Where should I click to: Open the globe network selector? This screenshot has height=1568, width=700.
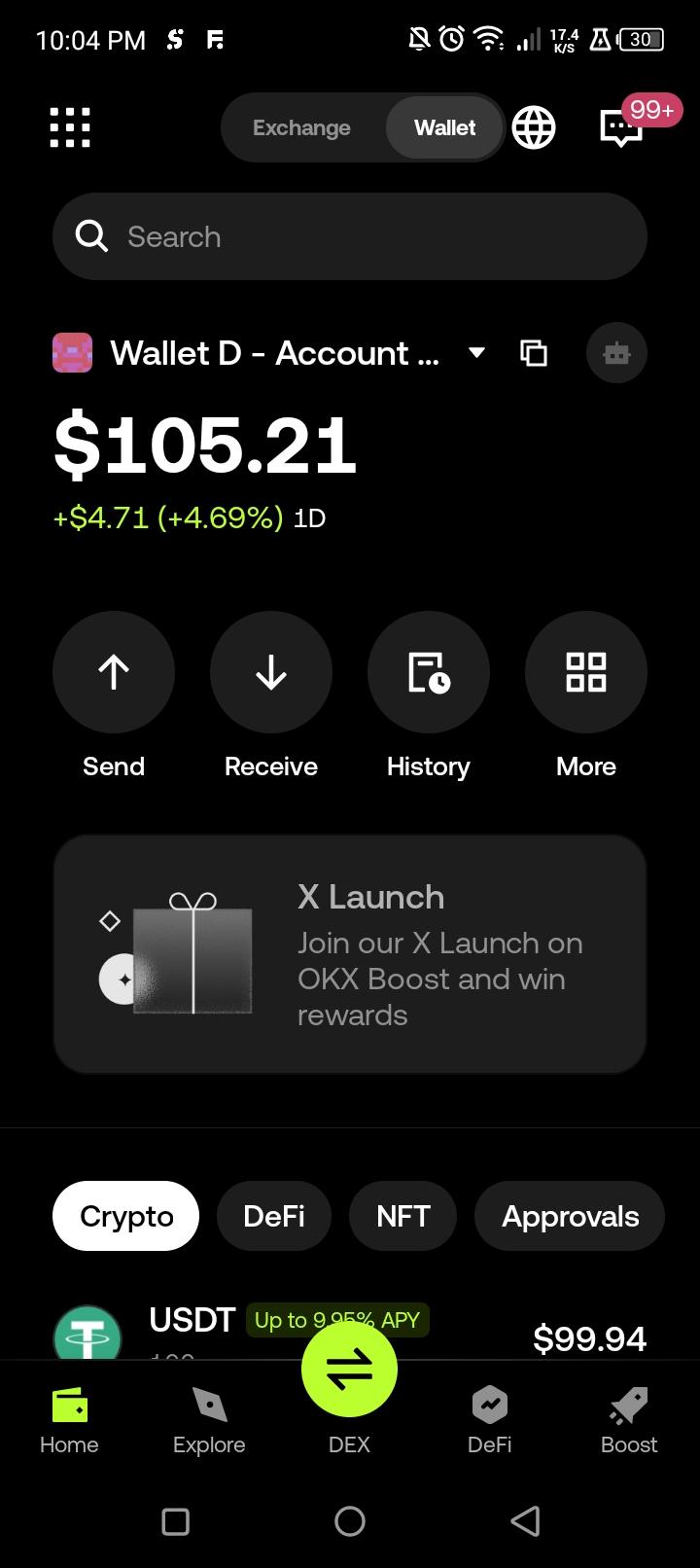tap(534, 127)
